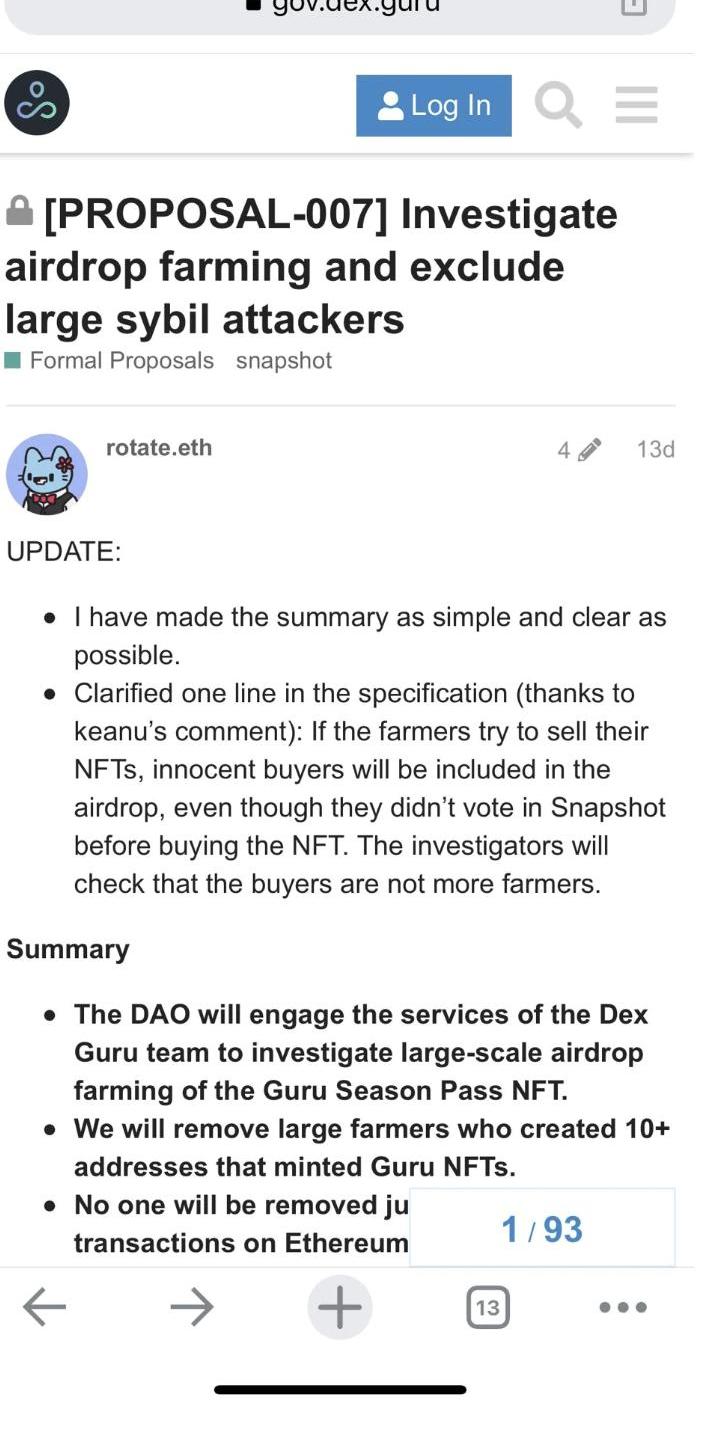Open the Formal Proposals category
Viewport: 724px width, 1432px height.
(x=120, y=361)
